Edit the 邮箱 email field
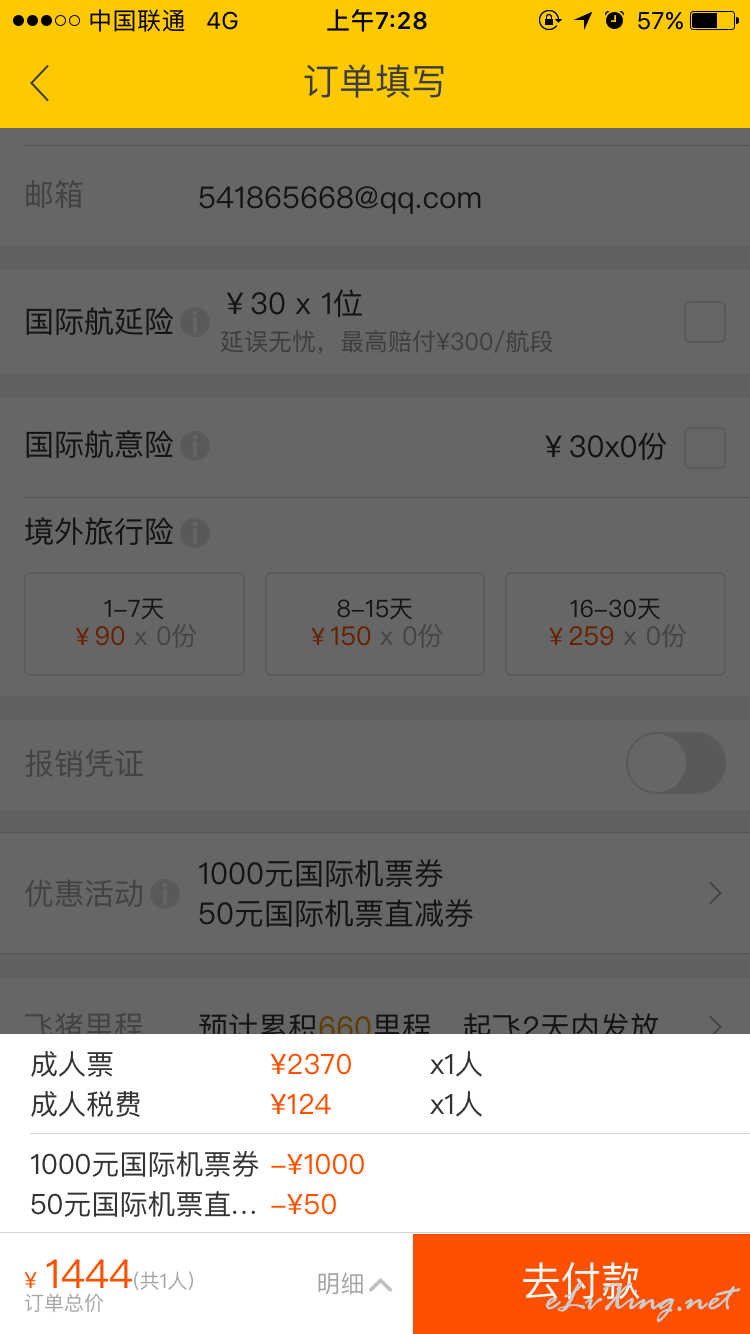Screen dimensions: 750x1334 point(375,197)
